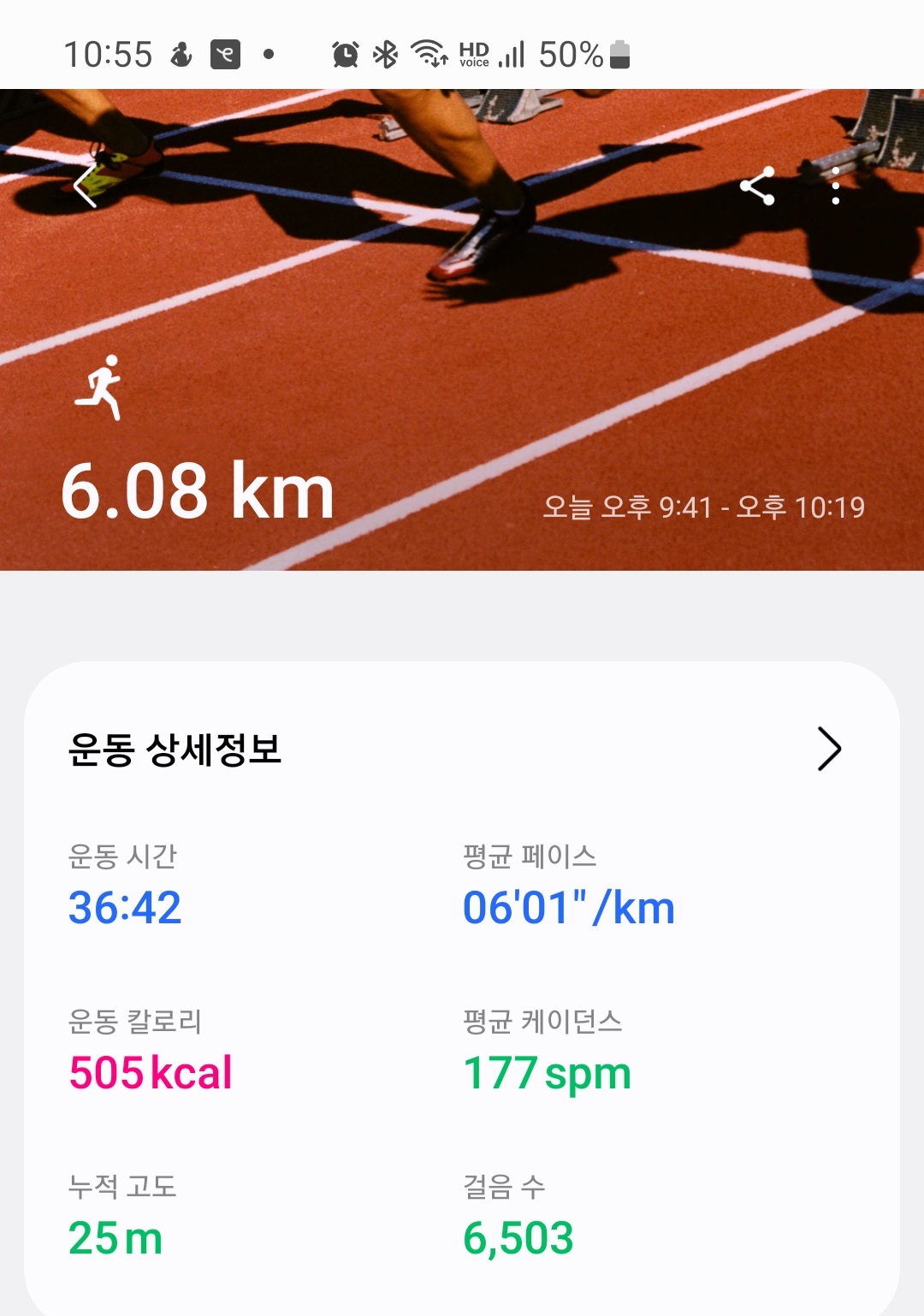
Task: Tap the Wi-Fi icon in the status bar
Action: click(430, 55)
